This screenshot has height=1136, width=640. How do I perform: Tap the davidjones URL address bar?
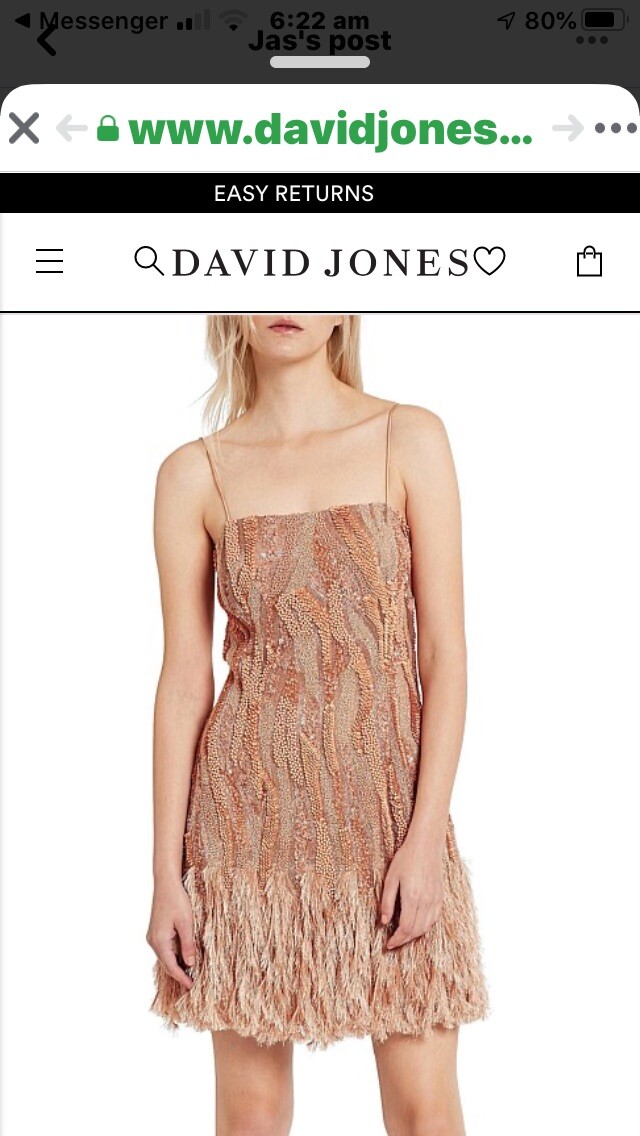(x=330, y=129)
